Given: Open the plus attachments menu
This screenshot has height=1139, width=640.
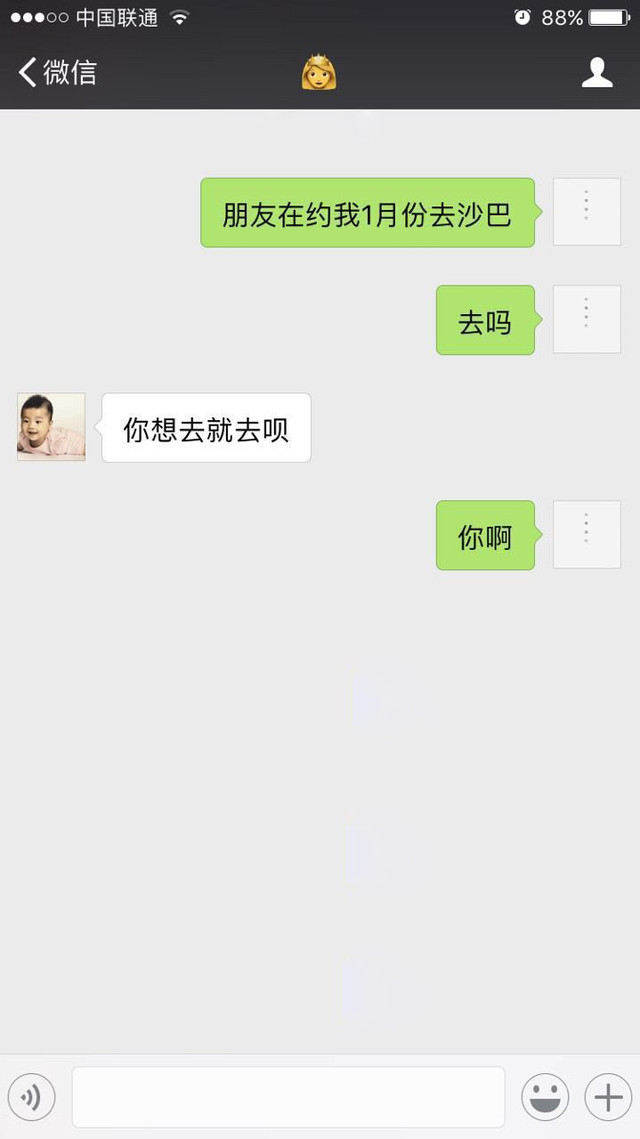Looking at the screenshot, I should click(x=608, y=1097).
